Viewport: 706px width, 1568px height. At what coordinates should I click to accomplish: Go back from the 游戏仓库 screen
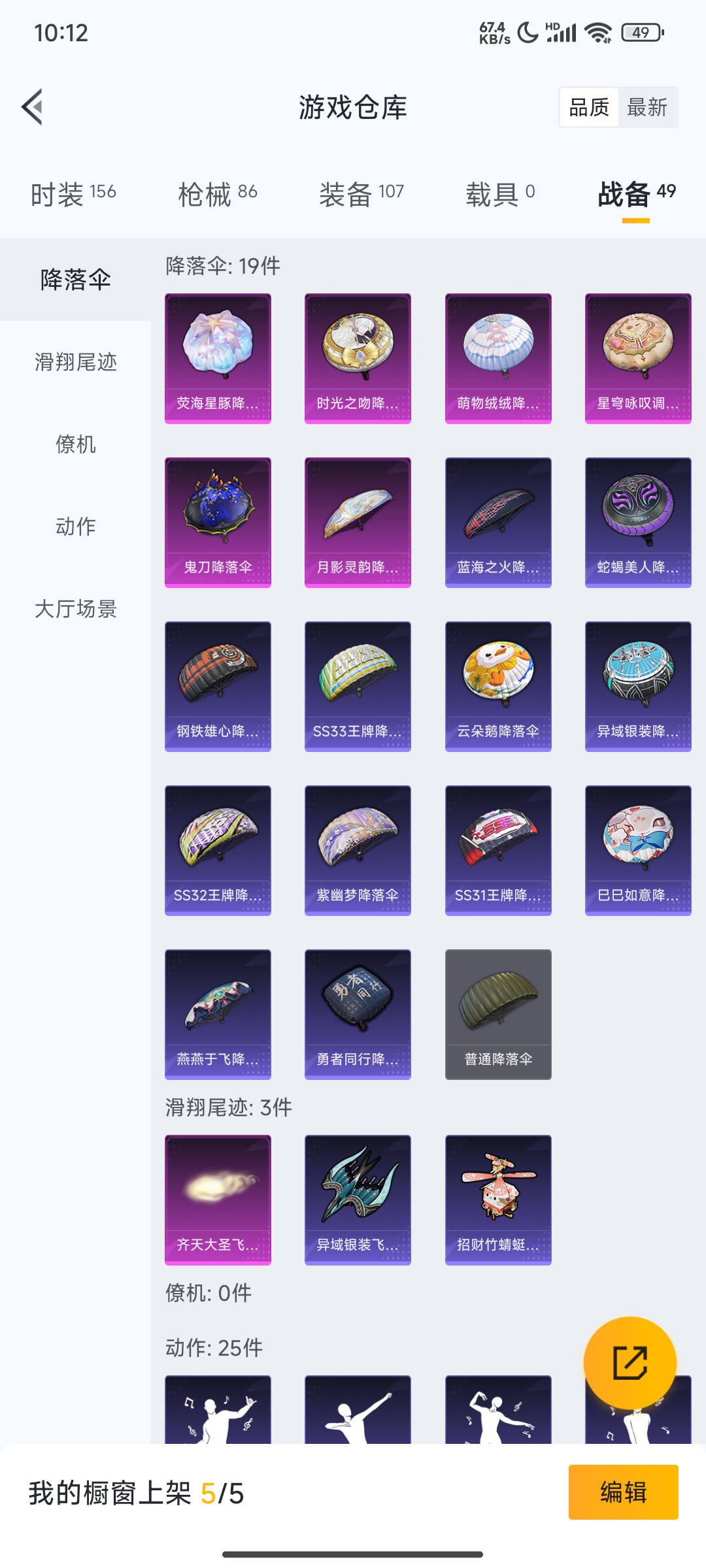[33, 106]
